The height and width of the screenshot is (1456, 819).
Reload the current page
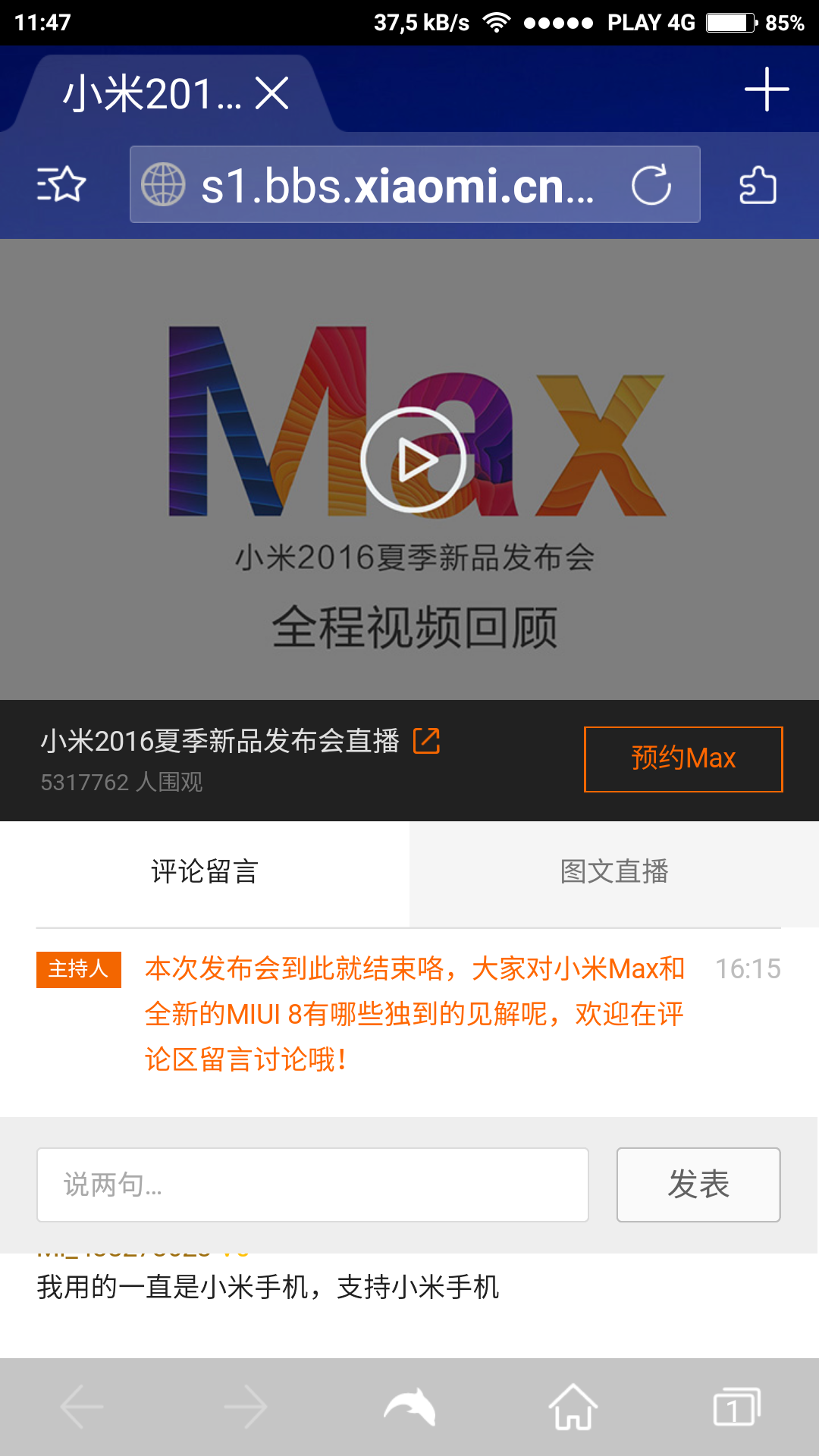[651, 185]
